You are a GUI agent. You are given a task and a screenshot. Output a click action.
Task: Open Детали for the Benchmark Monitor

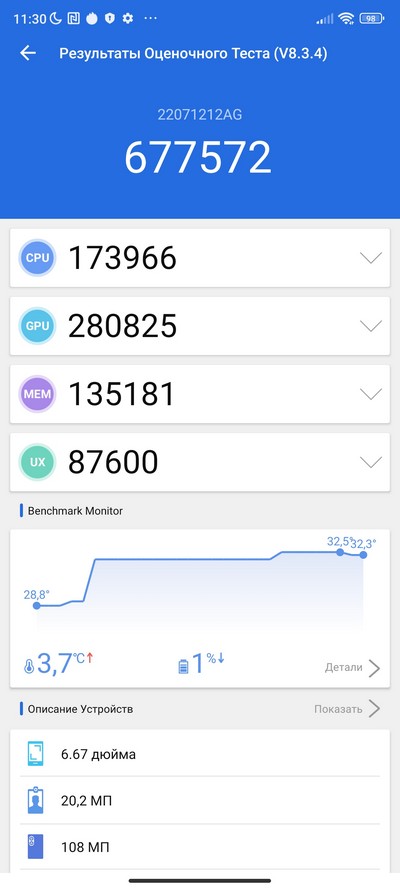point(352,667)
